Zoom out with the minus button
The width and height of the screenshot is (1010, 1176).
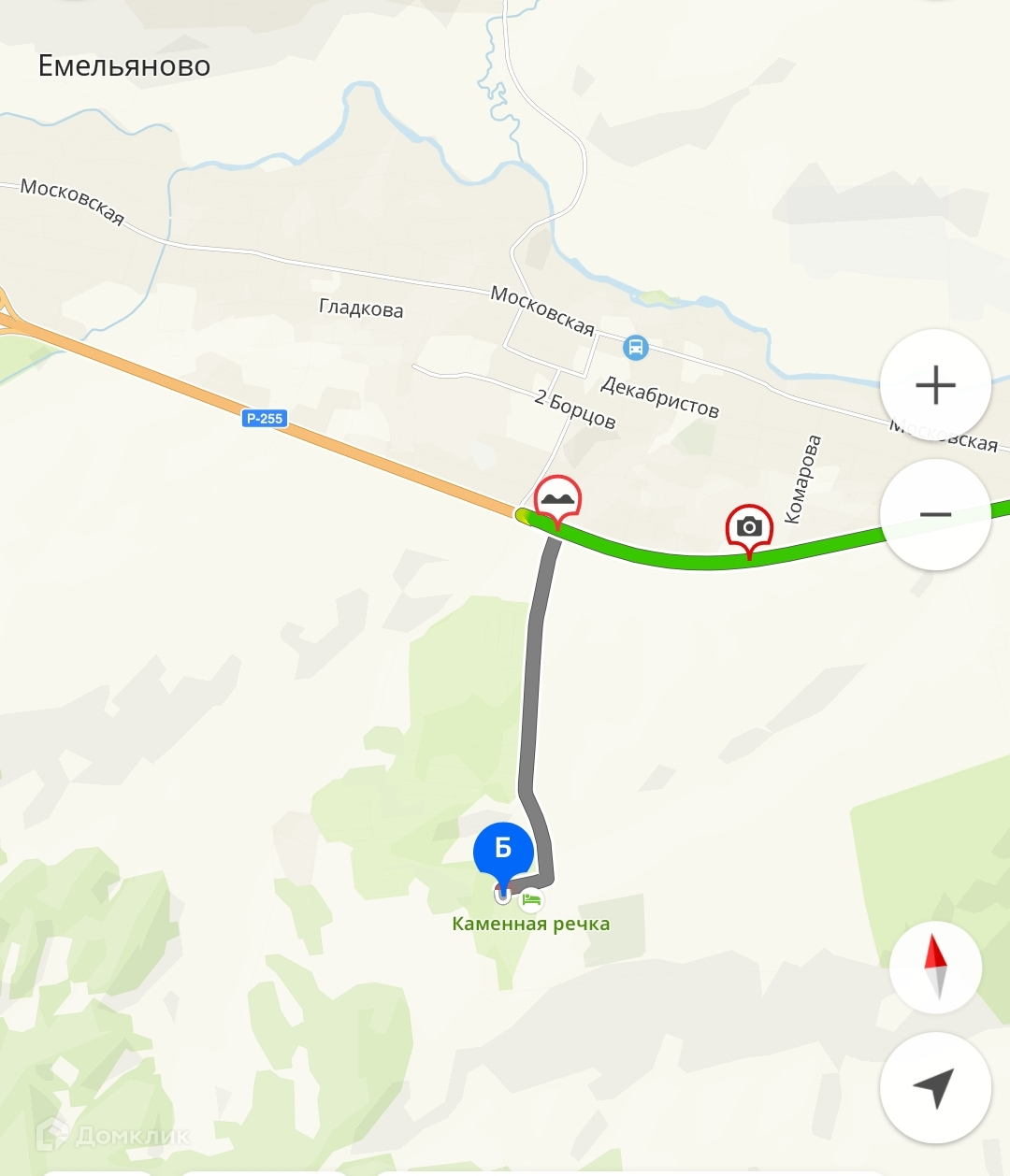(935, 514)
